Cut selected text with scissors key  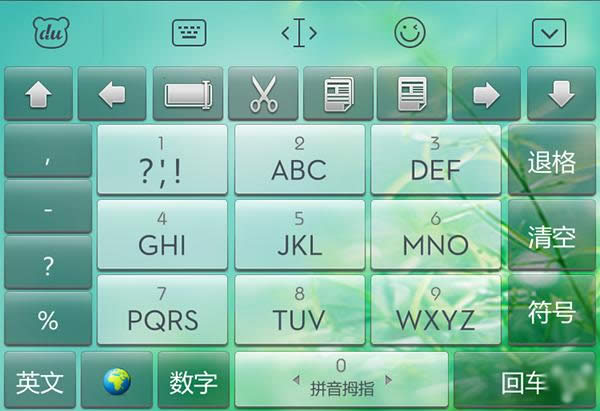pyautogui.click(x=263, y=95)
